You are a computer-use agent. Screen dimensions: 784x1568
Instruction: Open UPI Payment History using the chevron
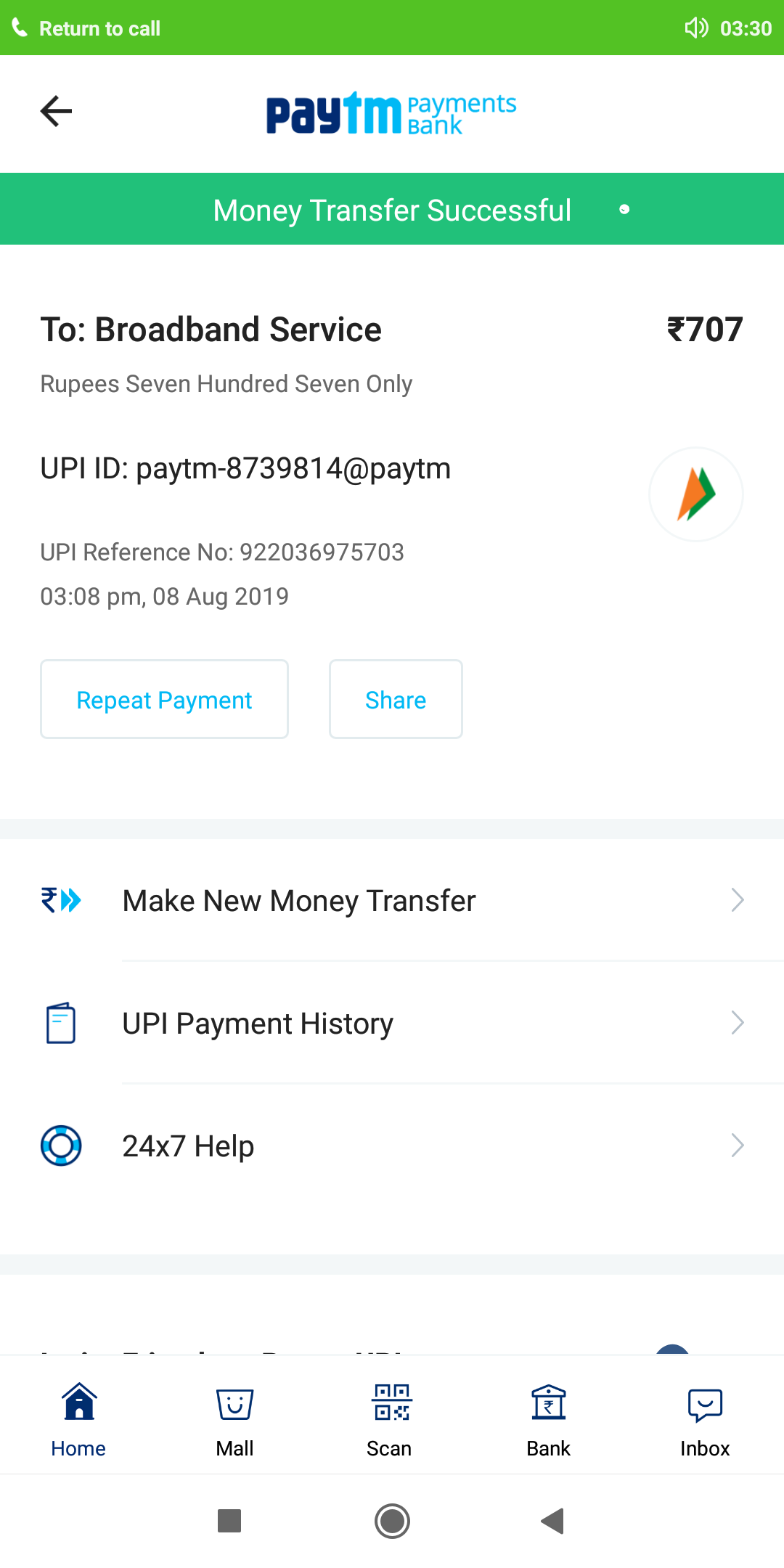click(738, 1023)
